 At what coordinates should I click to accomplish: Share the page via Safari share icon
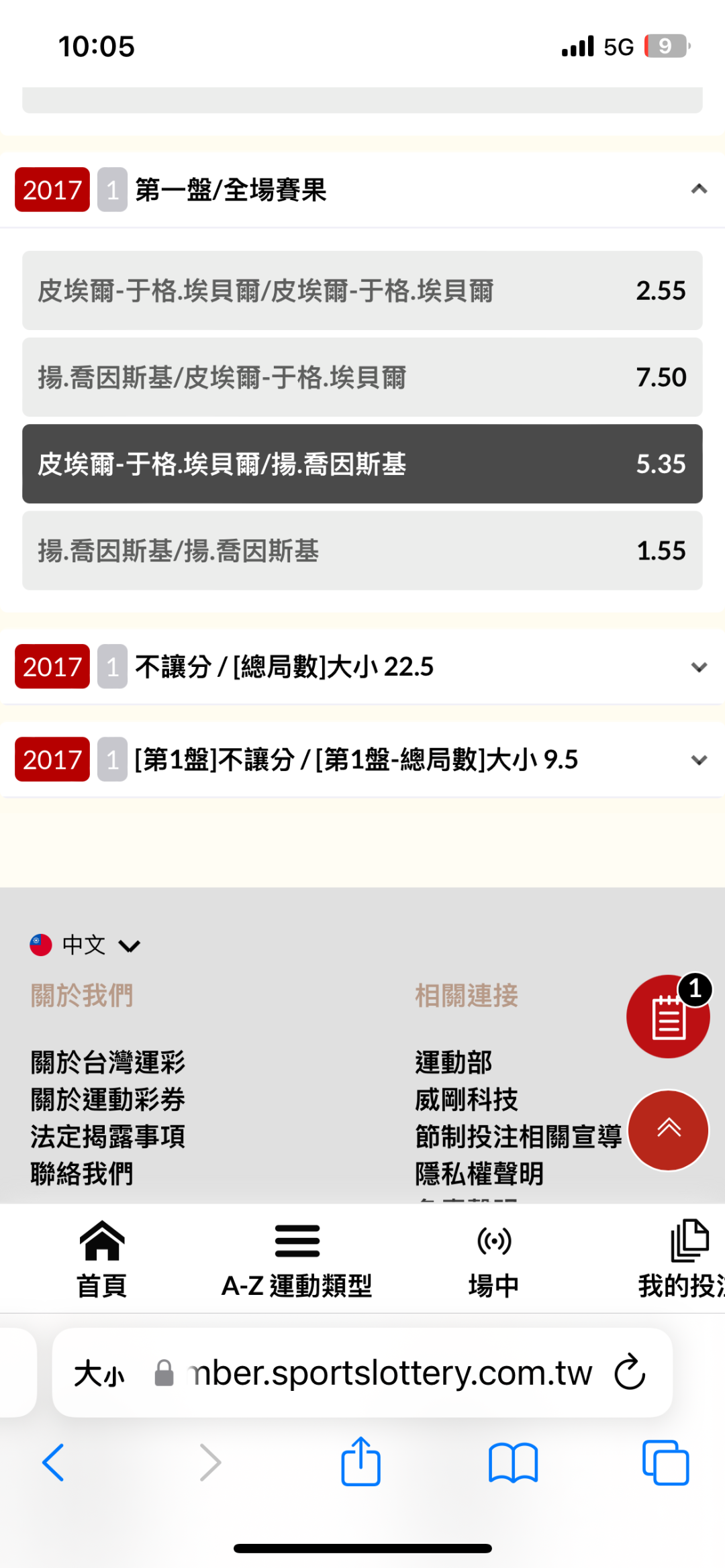[x=361, y=1461]
